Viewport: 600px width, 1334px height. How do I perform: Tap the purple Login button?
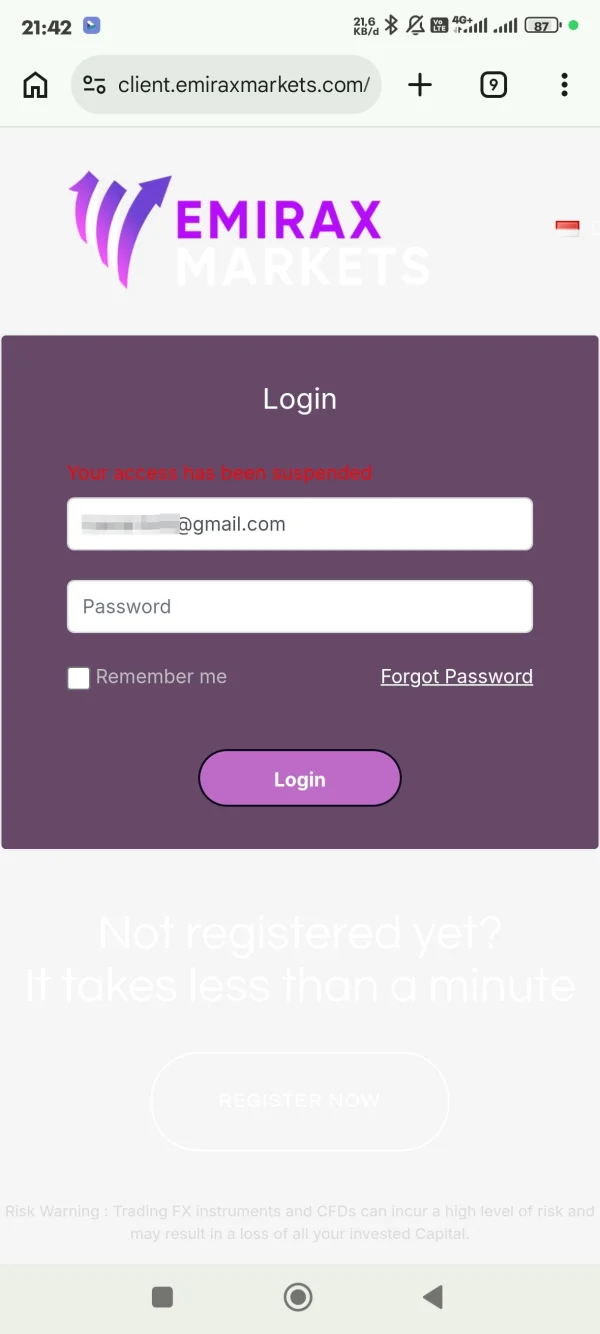click(x=300, y=778)
